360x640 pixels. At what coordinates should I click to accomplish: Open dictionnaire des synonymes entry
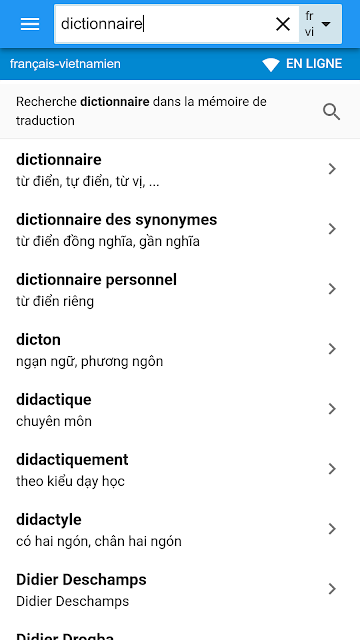(x=180, y=229)
